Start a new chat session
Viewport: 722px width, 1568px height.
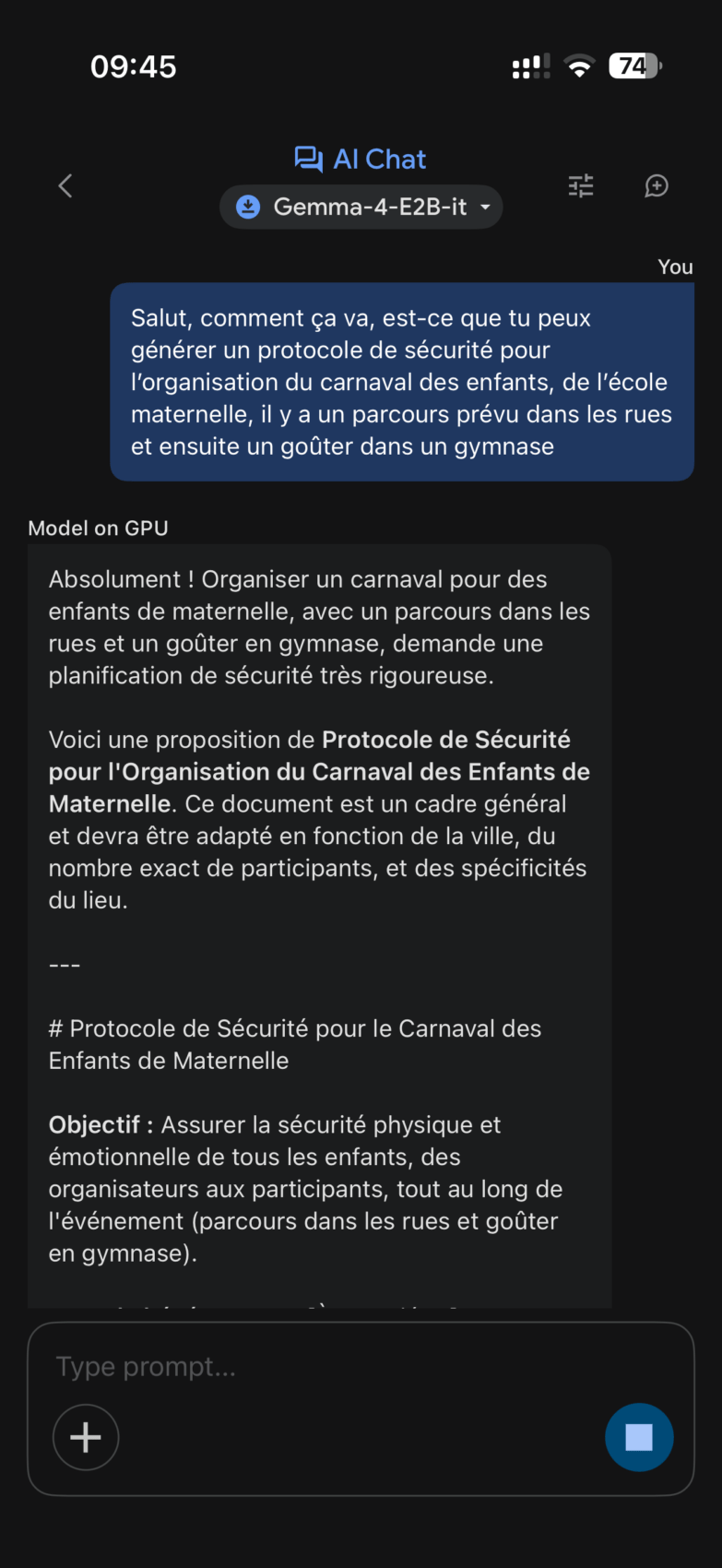(x=656, y=186)
